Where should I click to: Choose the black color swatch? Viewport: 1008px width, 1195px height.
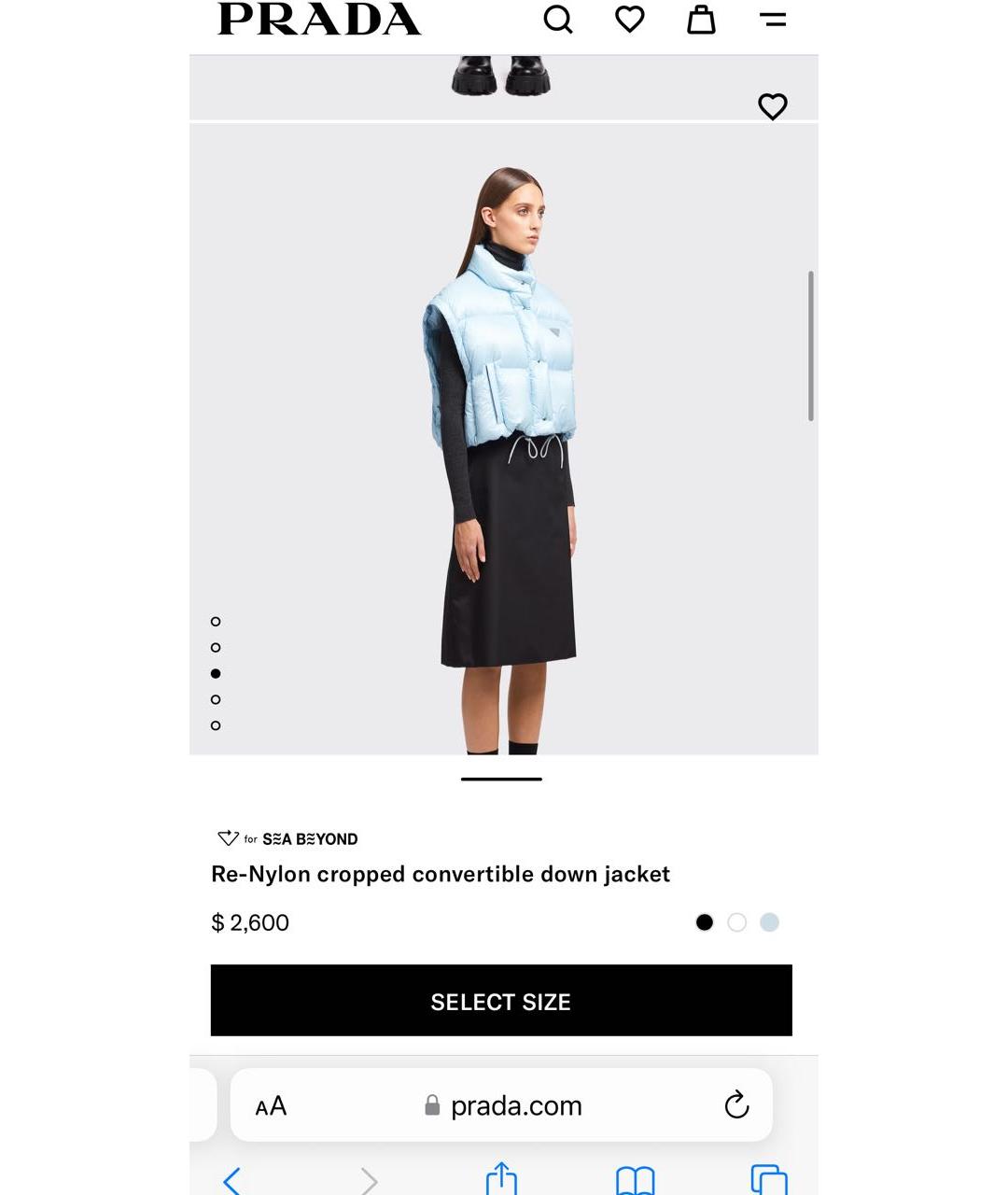point(705,922)
